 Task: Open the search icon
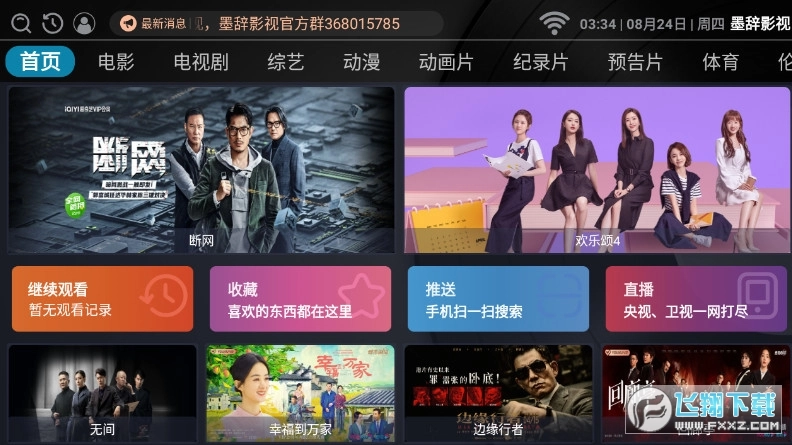tap(21, 23)
